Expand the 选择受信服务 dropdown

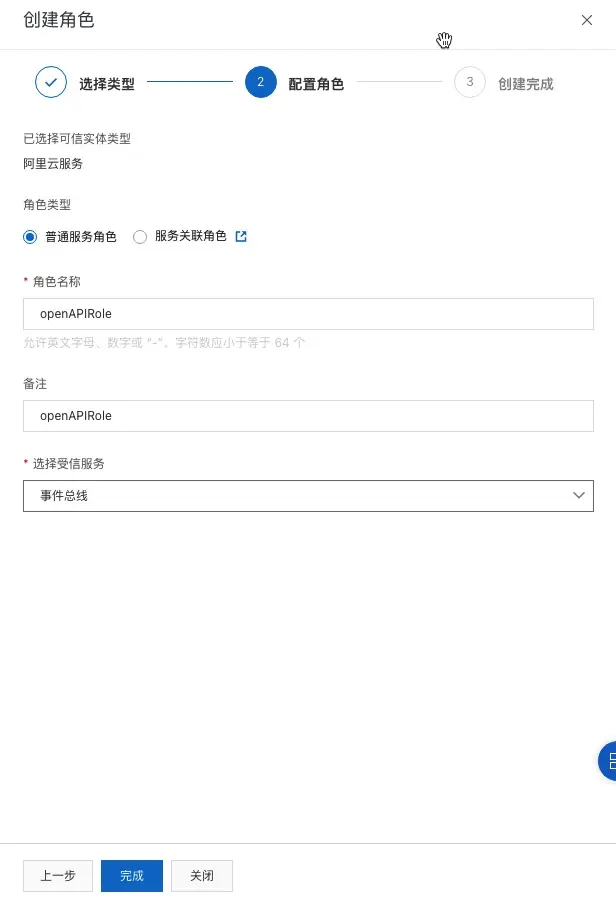point(308,495)
